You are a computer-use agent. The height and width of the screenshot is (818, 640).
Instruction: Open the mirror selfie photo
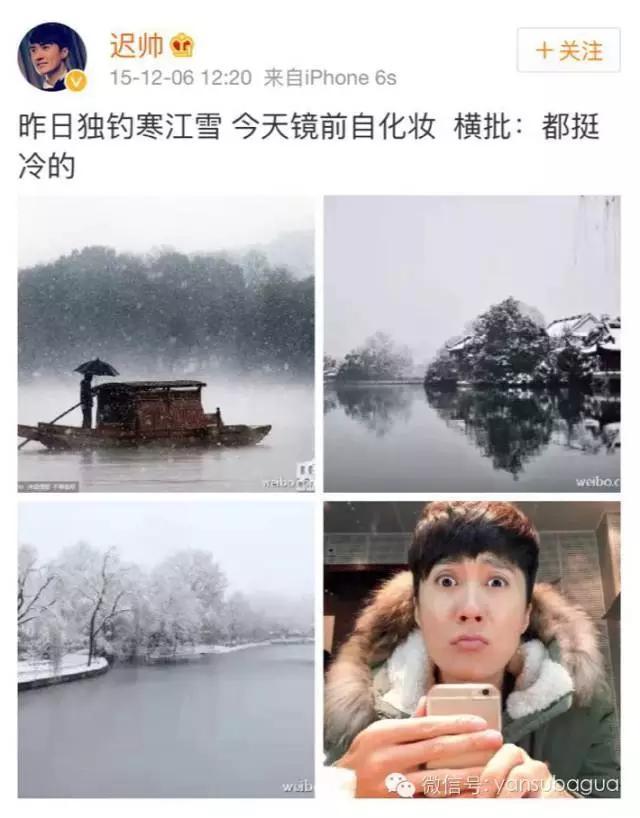click(472, 649)
